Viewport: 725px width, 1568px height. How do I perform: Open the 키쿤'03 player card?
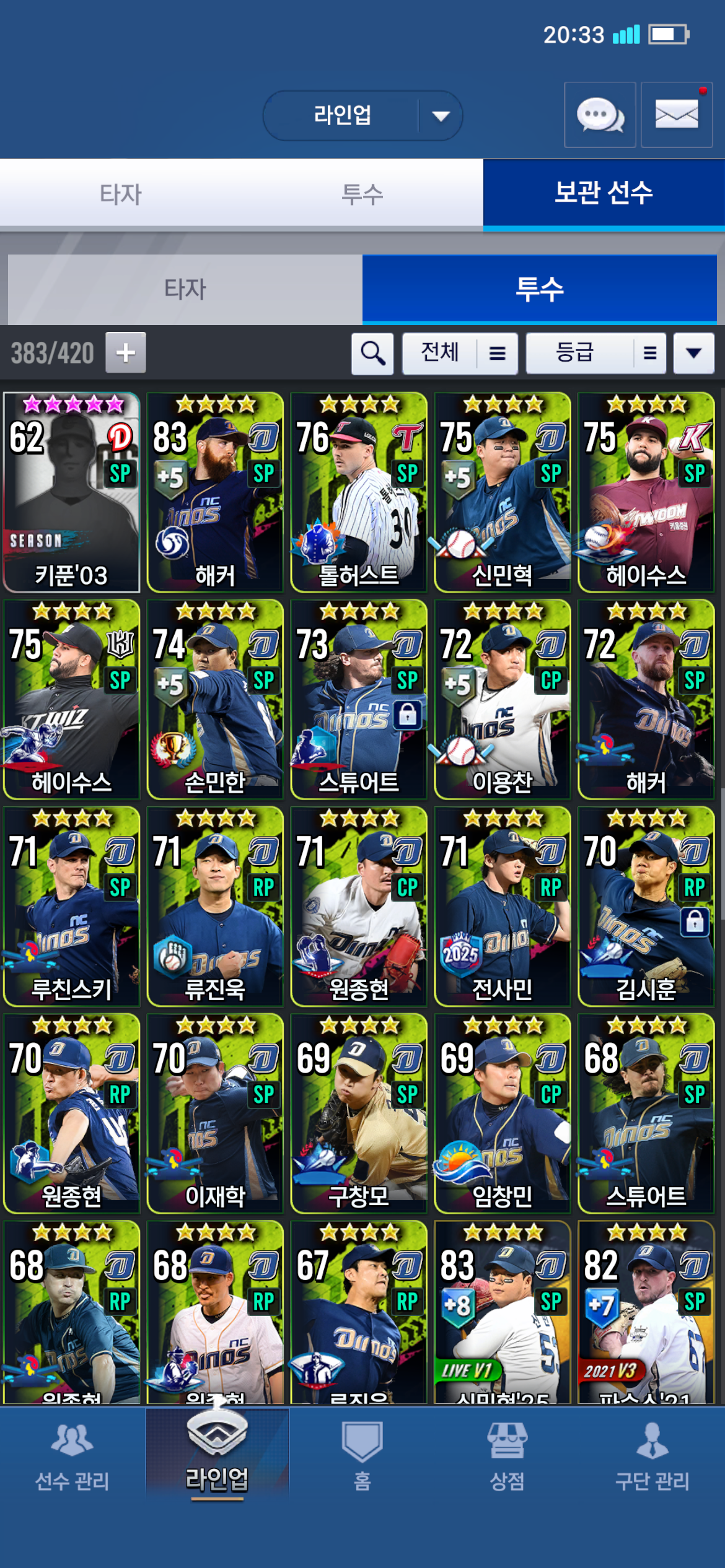coord(71,492)
